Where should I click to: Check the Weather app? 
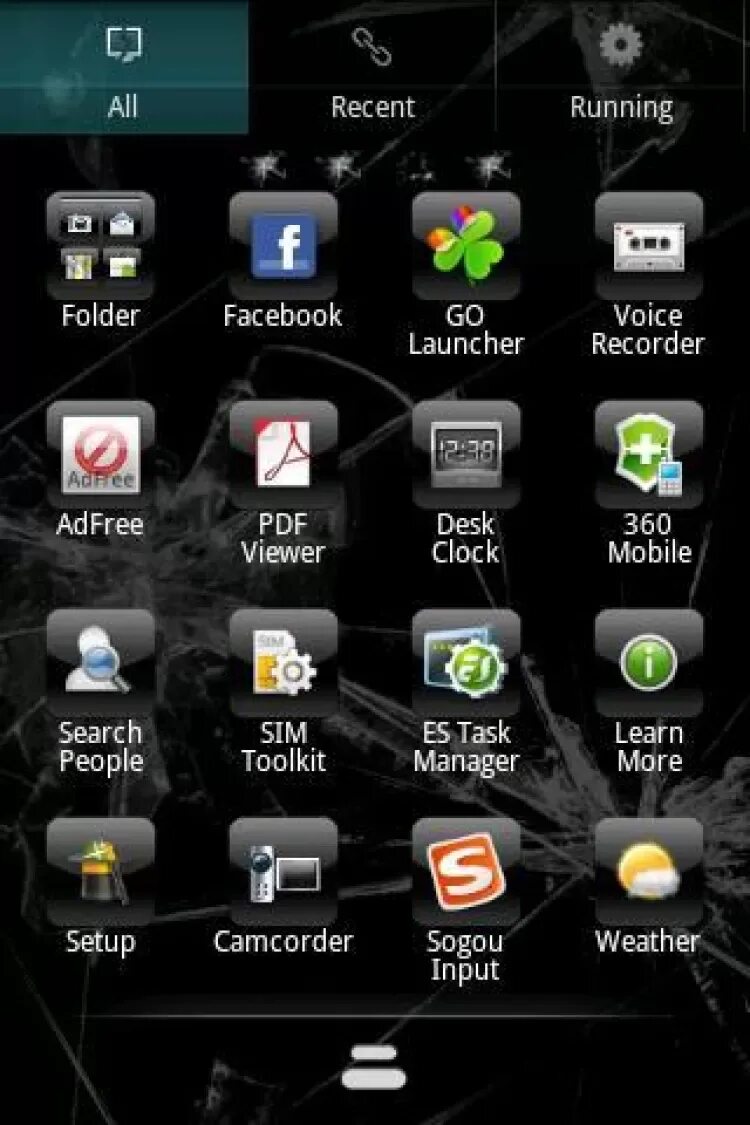pyautogui.click(x=648, y=872)
